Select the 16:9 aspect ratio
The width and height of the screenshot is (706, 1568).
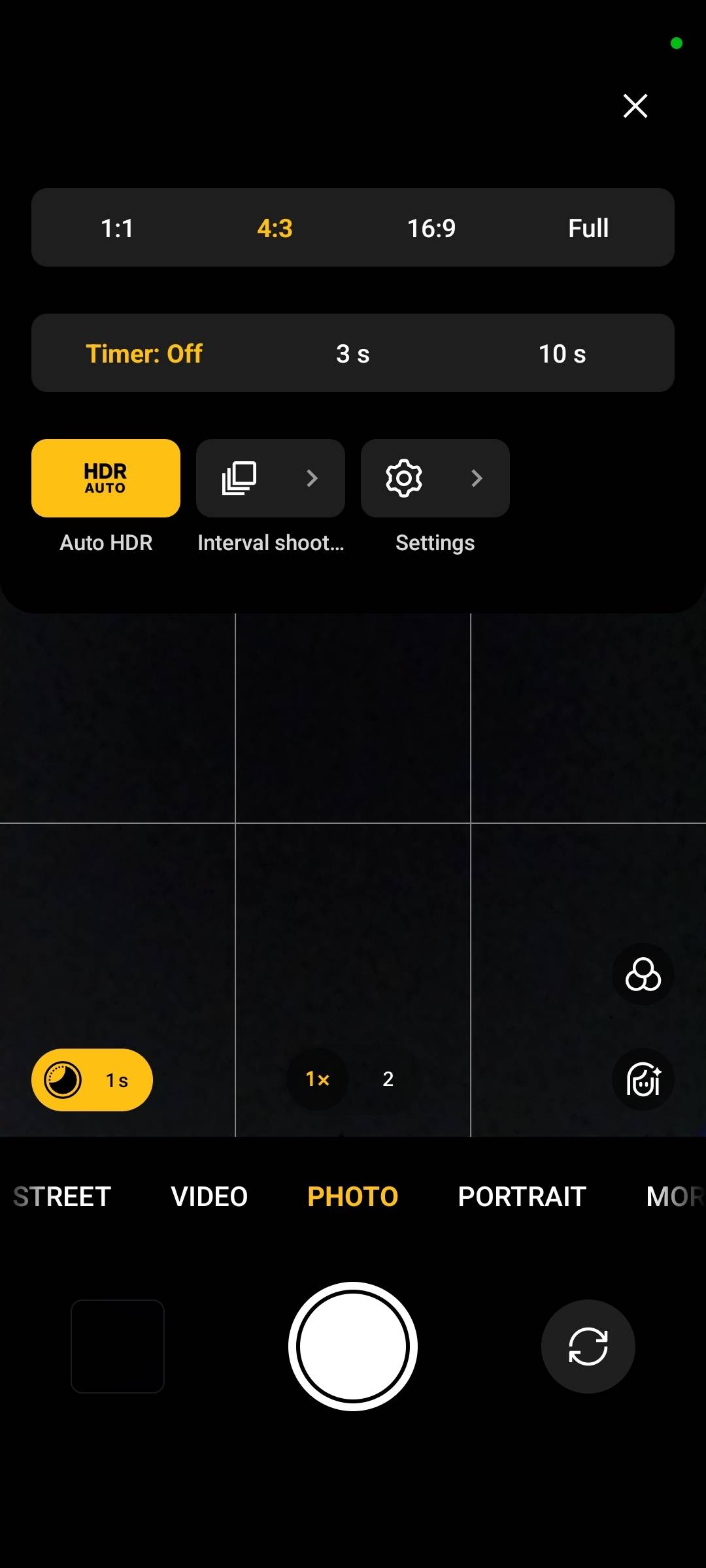click(x=431, y=227)
